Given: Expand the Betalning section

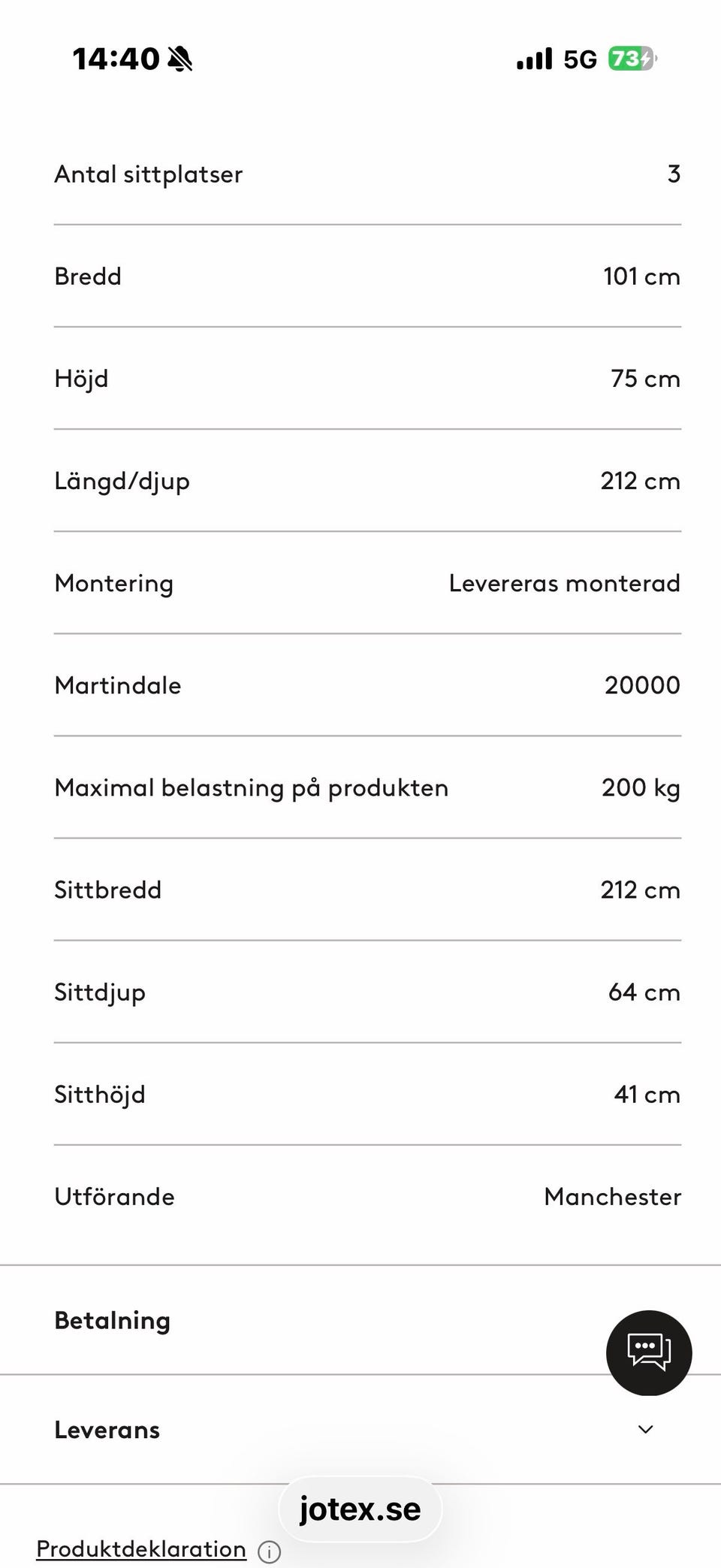Looking at the screenshot, I should click(360, 1320).
